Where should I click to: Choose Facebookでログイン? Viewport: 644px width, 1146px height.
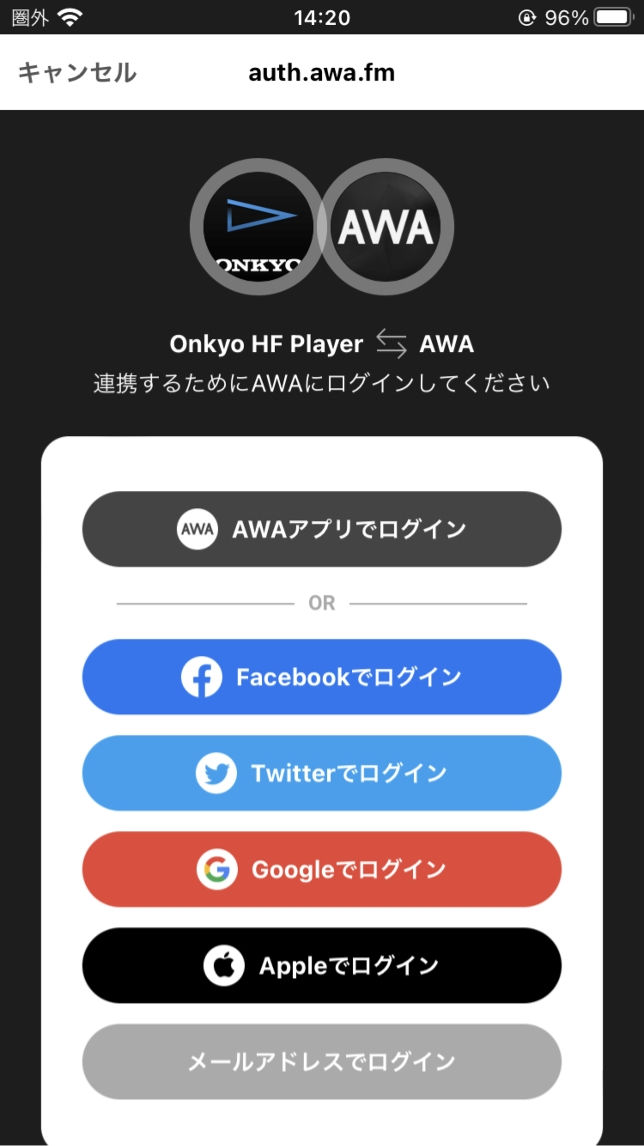(321, 677)
